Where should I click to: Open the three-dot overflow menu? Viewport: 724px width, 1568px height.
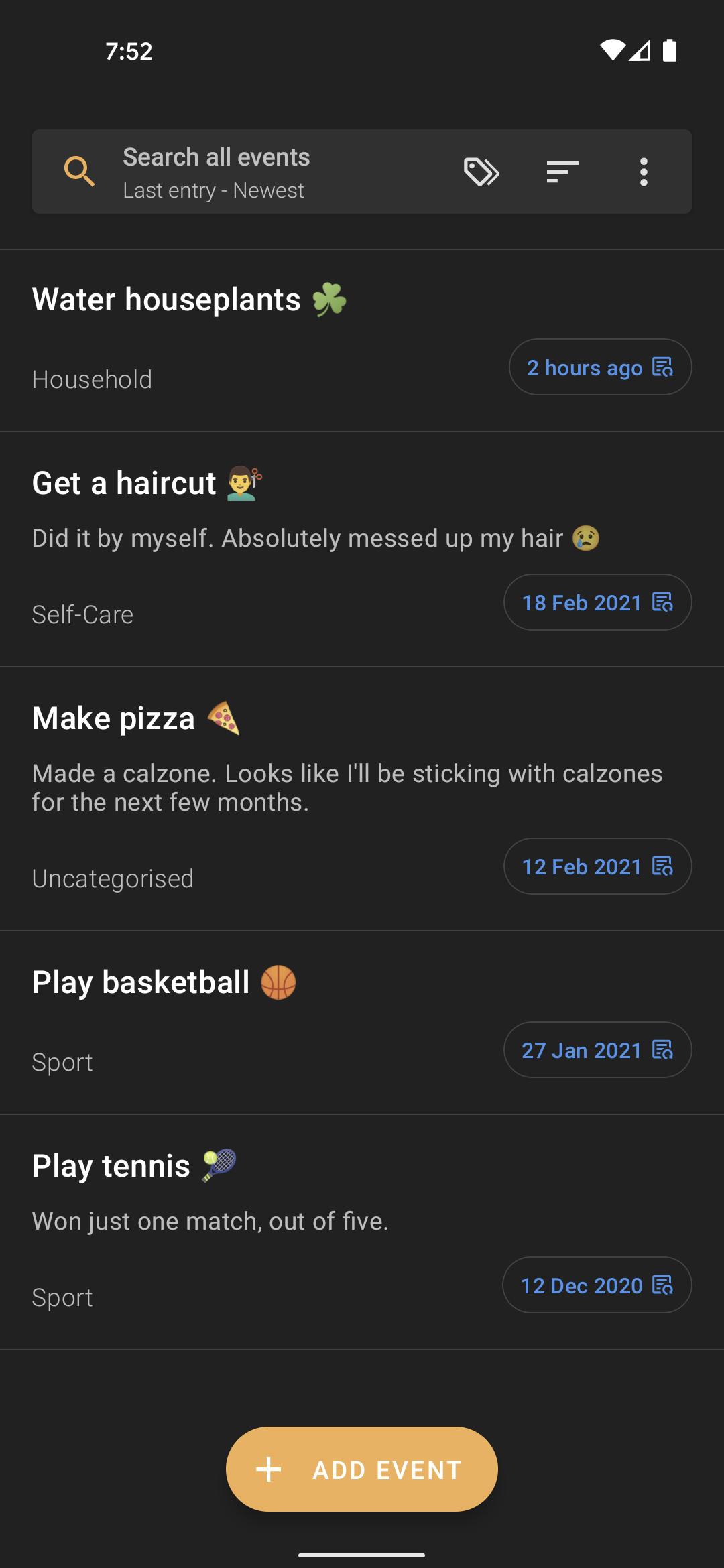tap(644, 172)
